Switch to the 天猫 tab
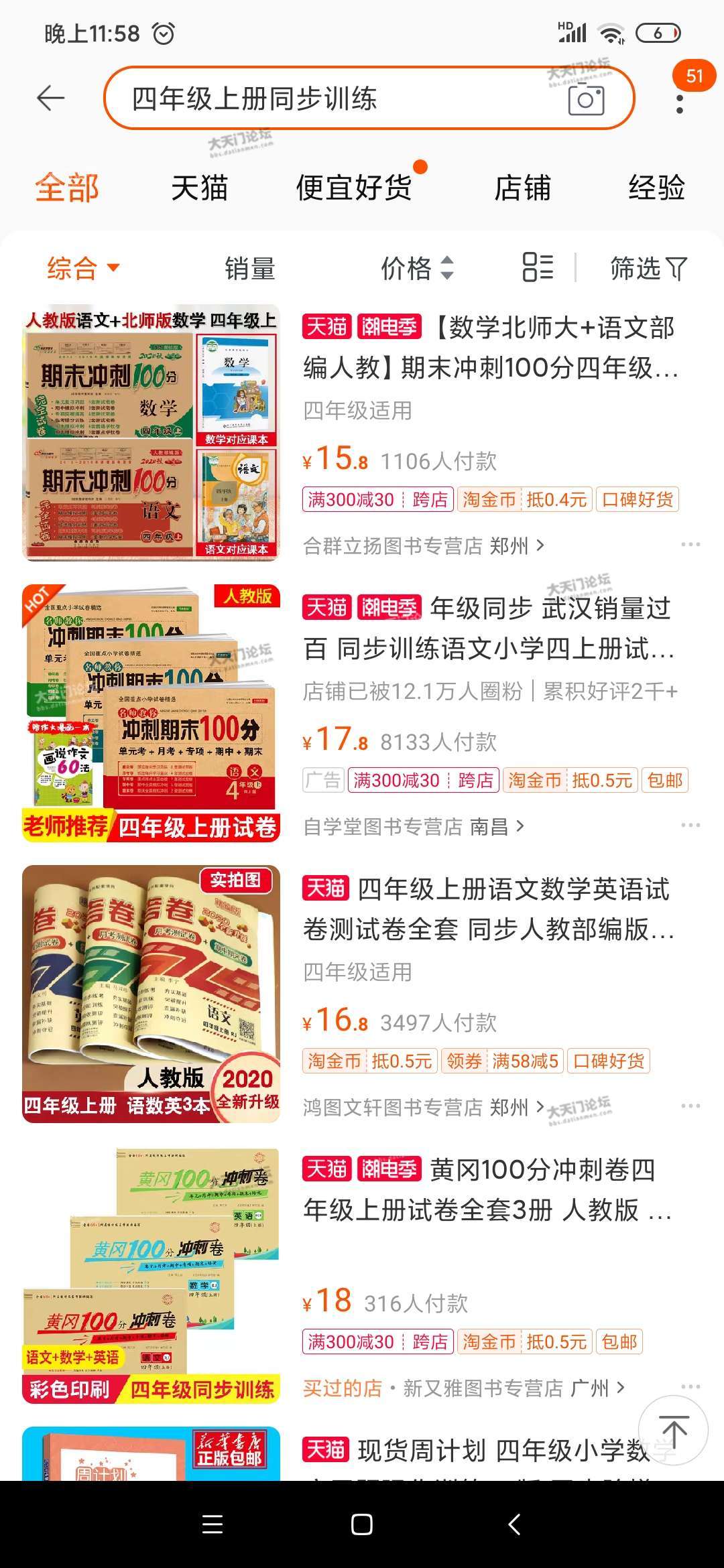Screen dimensions: 724x1568 tap(199, 188)
